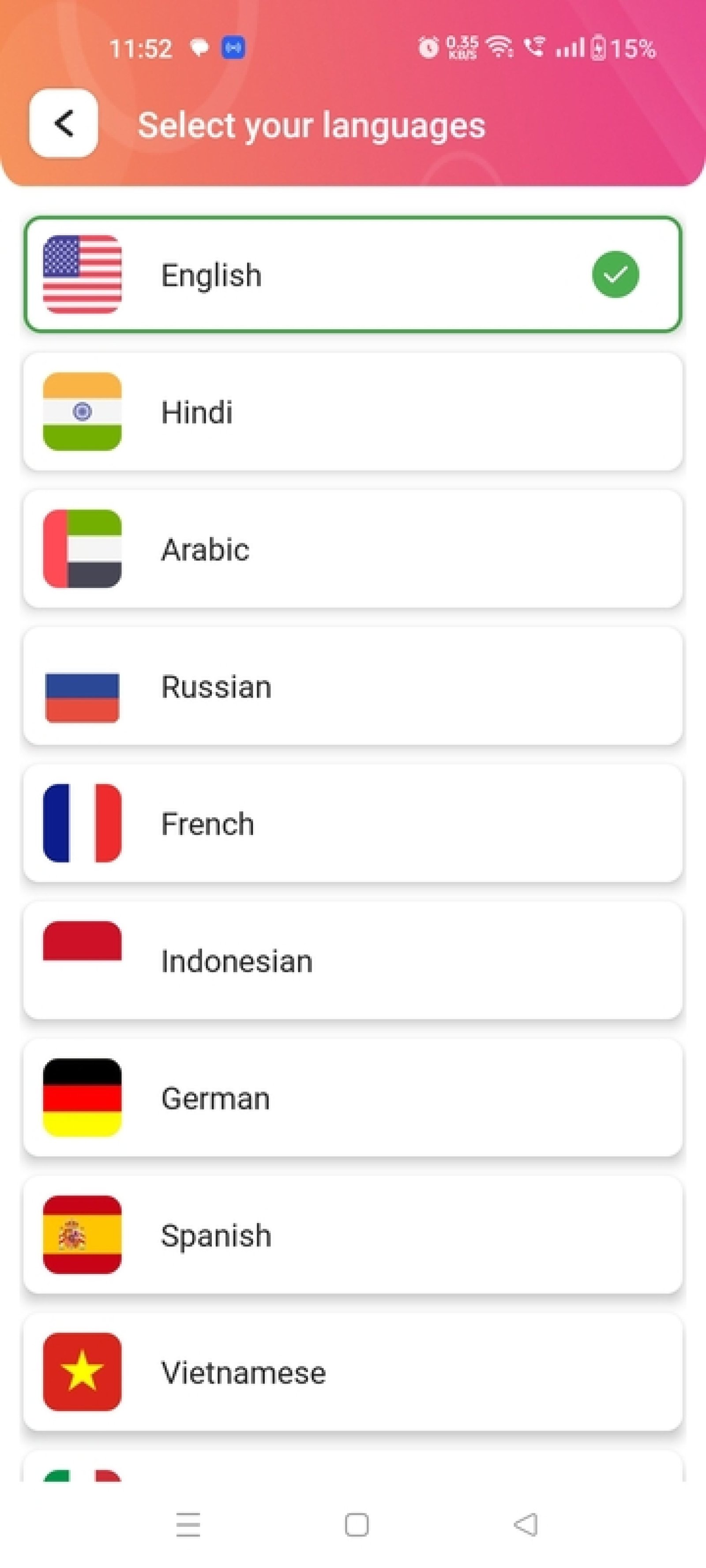Pick Arabic from the language list

pos(353,549)
